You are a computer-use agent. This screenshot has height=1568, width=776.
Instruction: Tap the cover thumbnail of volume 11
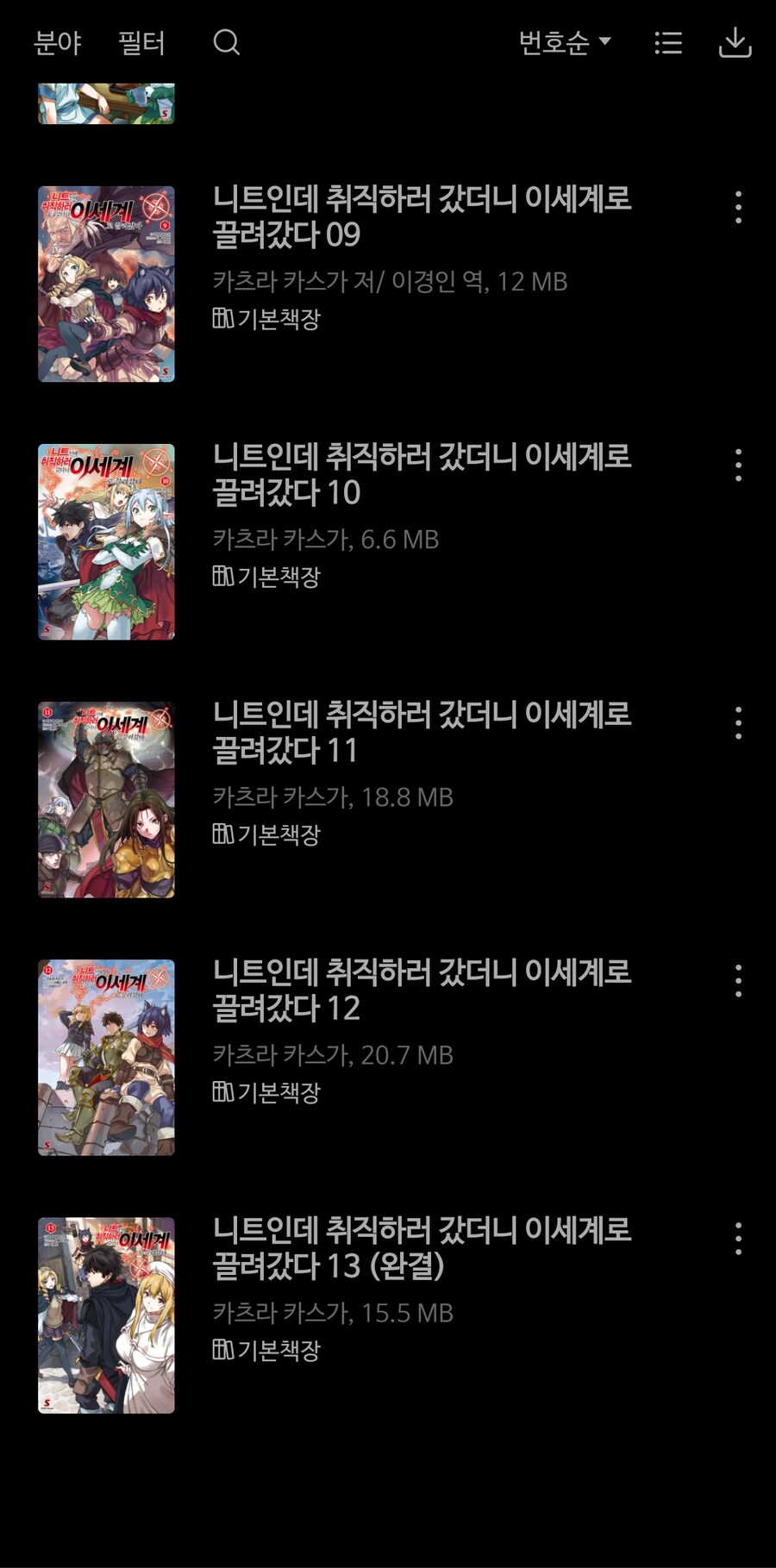pos(105,796)
